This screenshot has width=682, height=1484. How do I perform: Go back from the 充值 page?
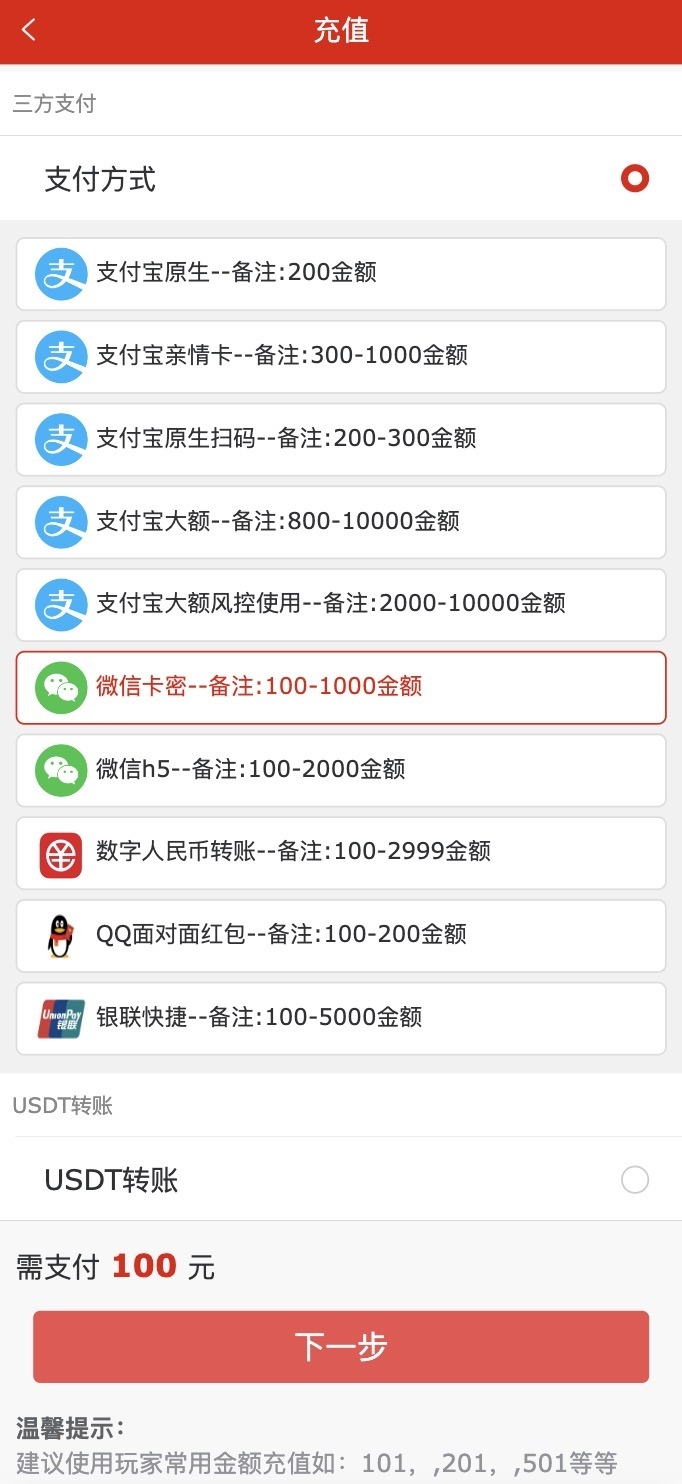(x=29, y=30)
